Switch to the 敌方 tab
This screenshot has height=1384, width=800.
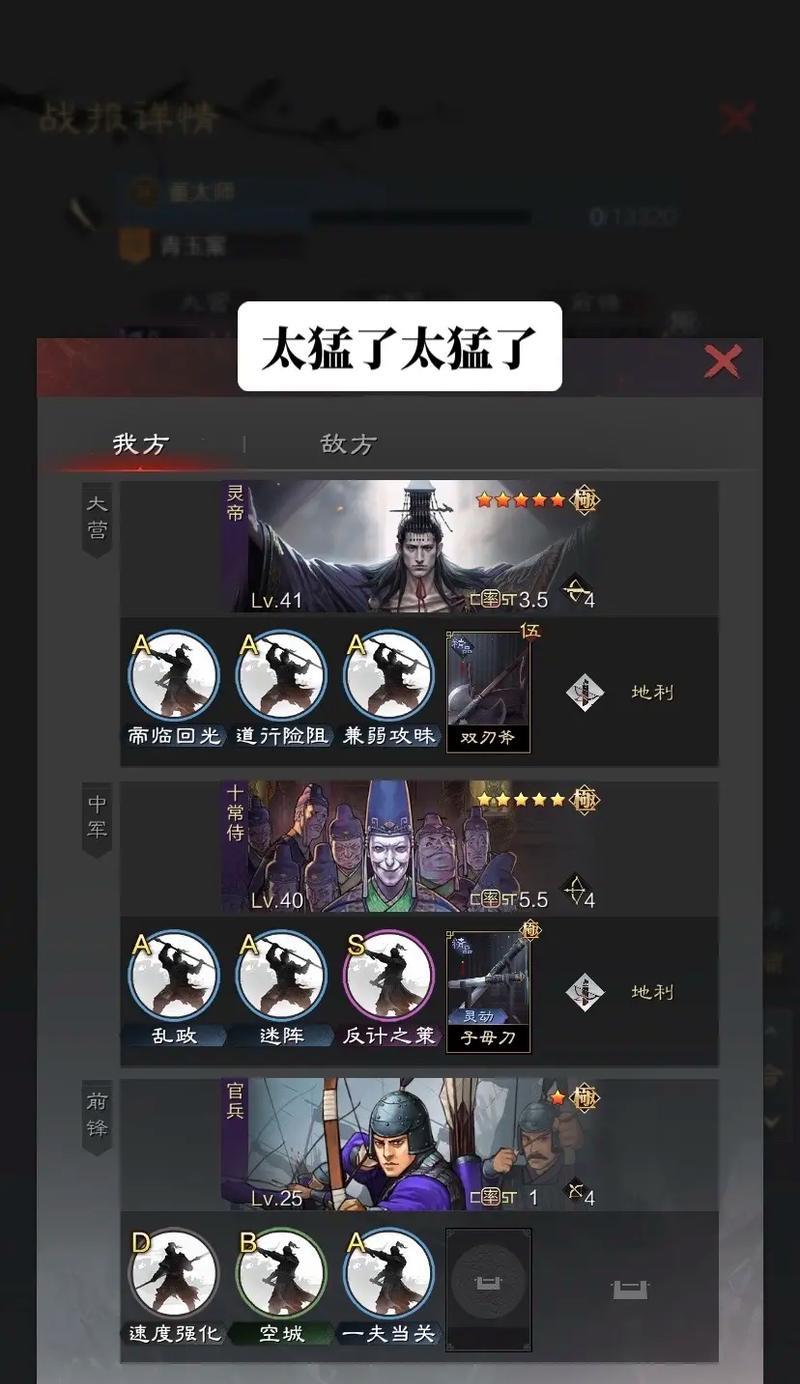coord(348,444)
